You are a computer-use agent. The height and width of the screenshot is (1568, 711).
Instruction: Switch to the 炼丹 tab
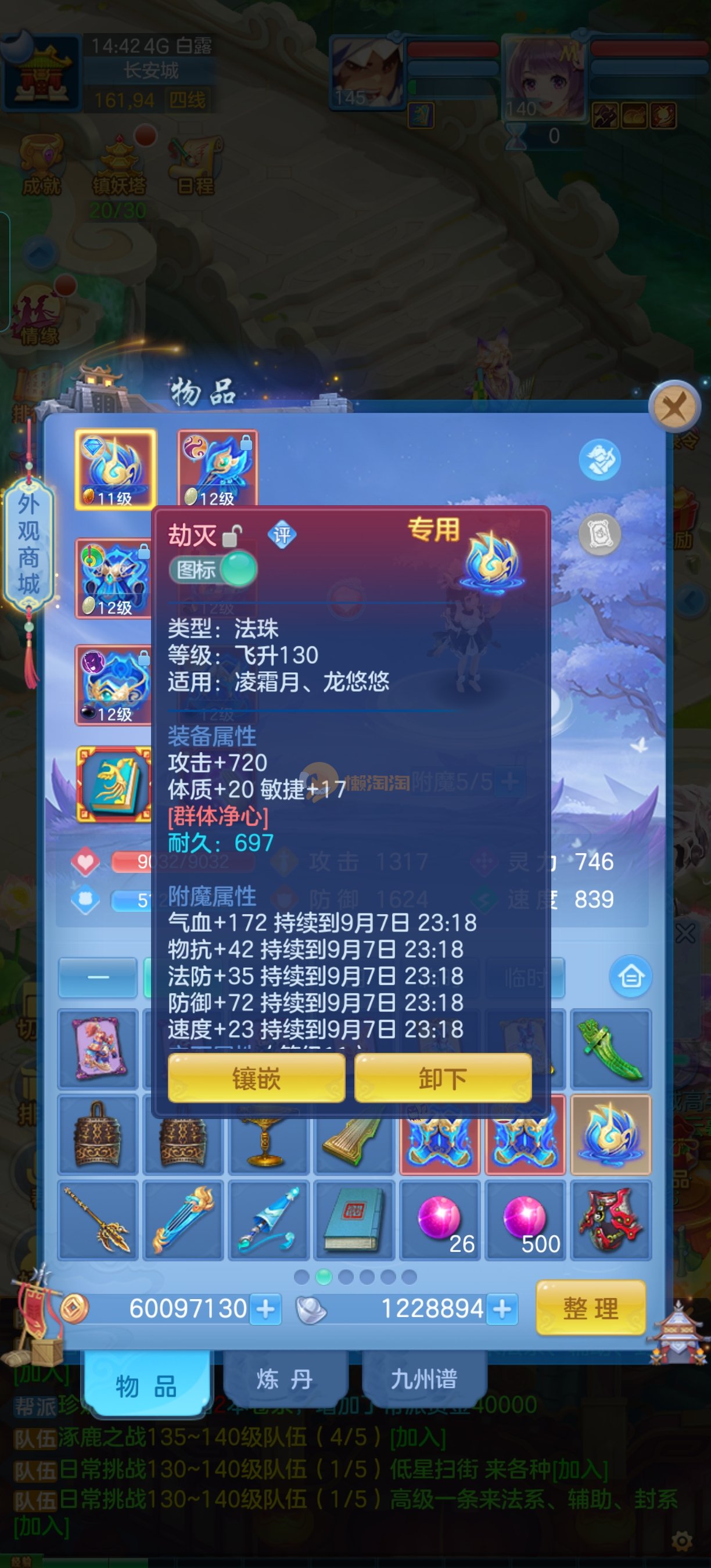(285, 1379)
